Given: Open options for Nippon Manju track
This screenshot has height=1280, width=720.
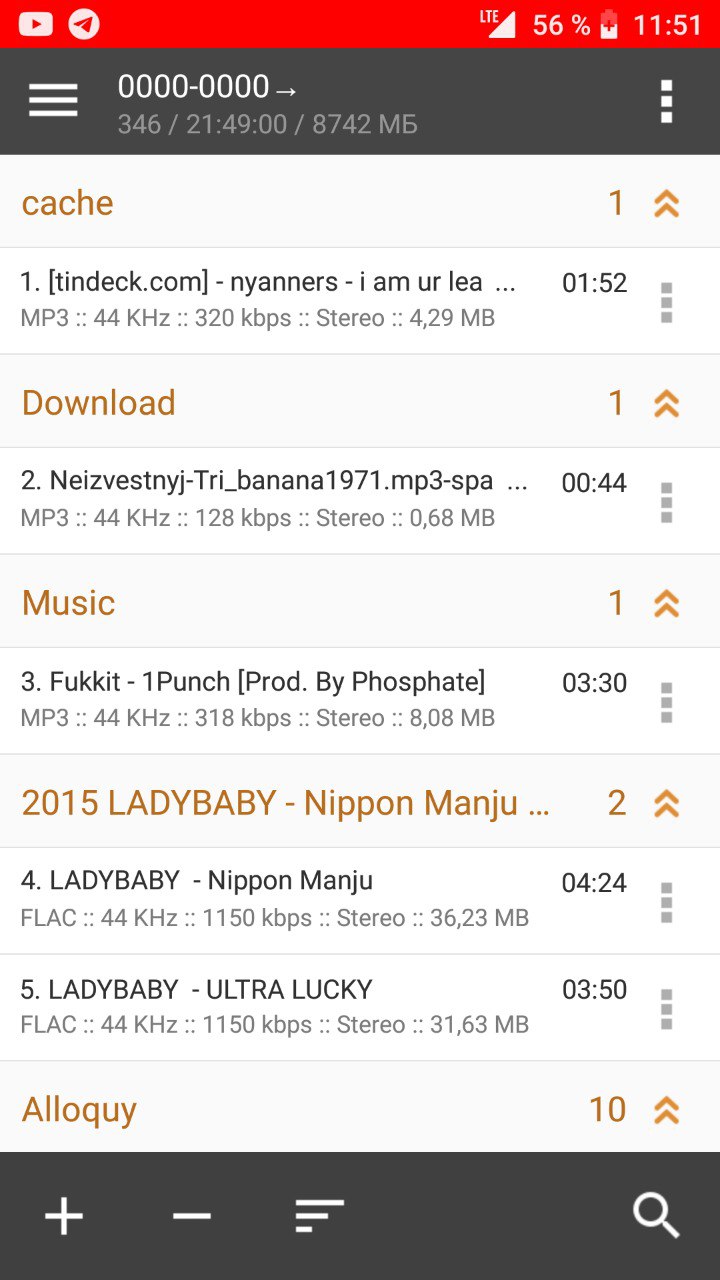Looking at the screenshot, I should pos(667,902).
